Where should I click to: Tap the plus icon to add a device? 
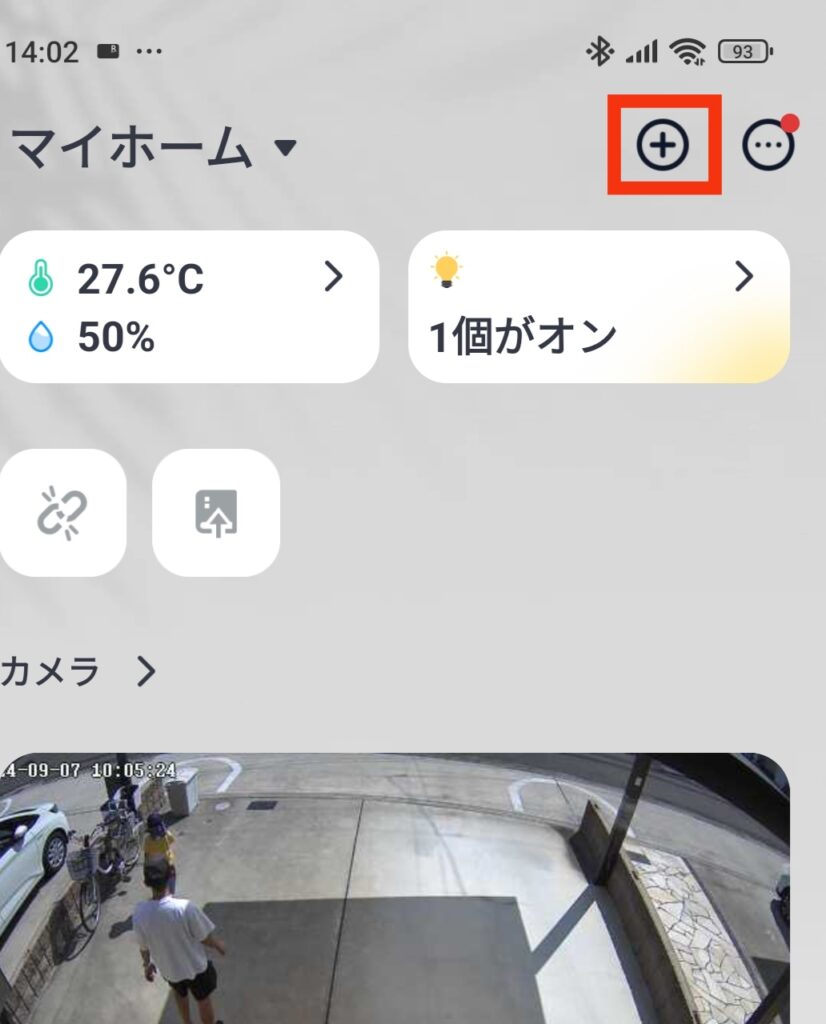tap(664, 147)
